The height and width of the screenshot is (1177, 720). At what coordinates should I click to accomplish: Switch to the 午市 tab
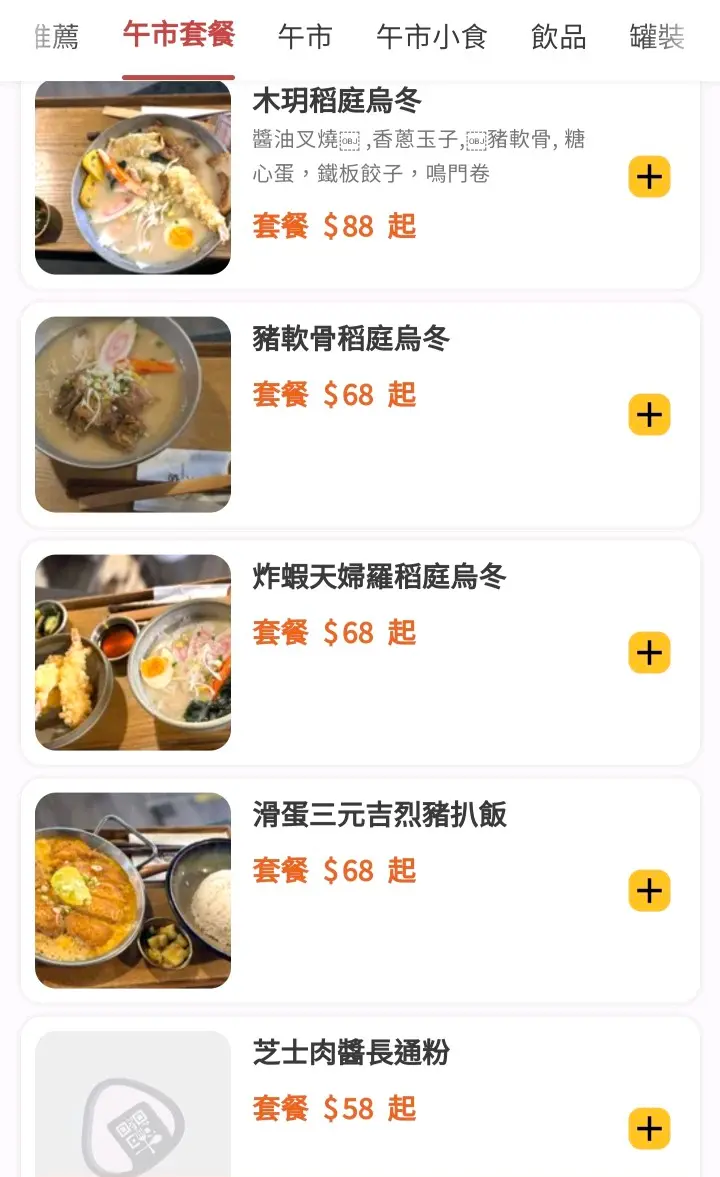pyautogui.click(x=305, y=38)
